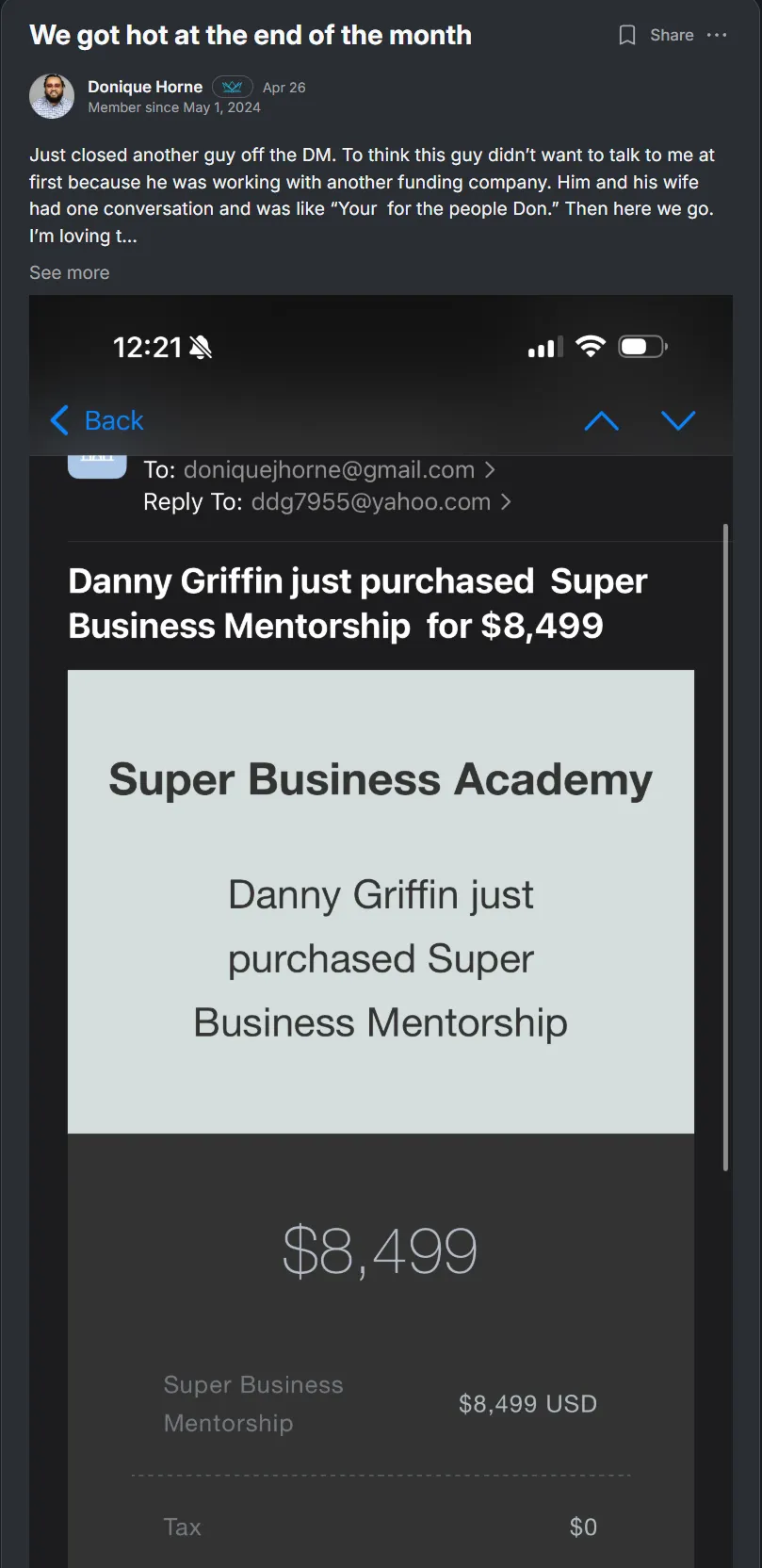View the profile of Donique Horne
Screen dimensions: 762x1568
click(145, 87)
